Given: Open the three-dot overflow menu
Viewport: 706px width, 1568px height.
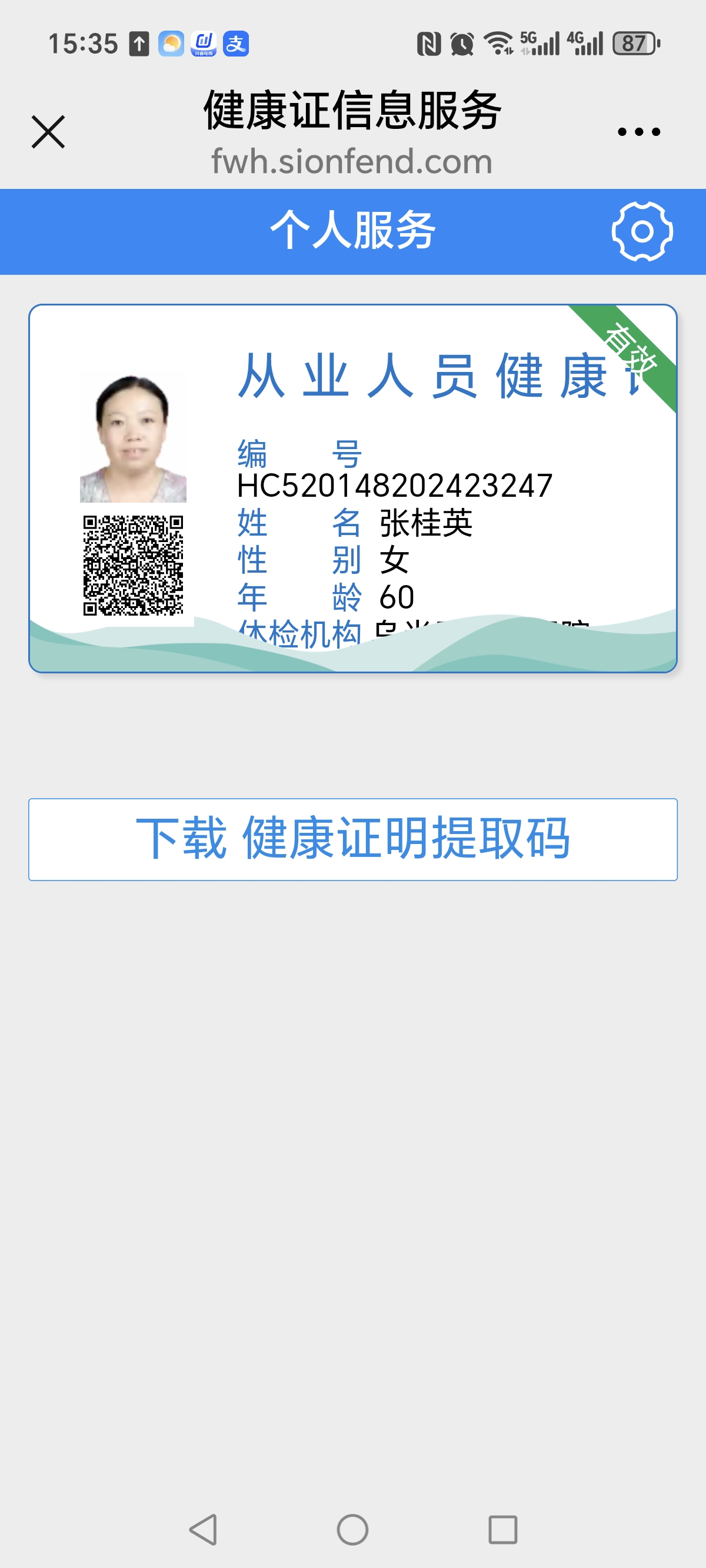Looking at the screenshot, I should coord(638,131).
